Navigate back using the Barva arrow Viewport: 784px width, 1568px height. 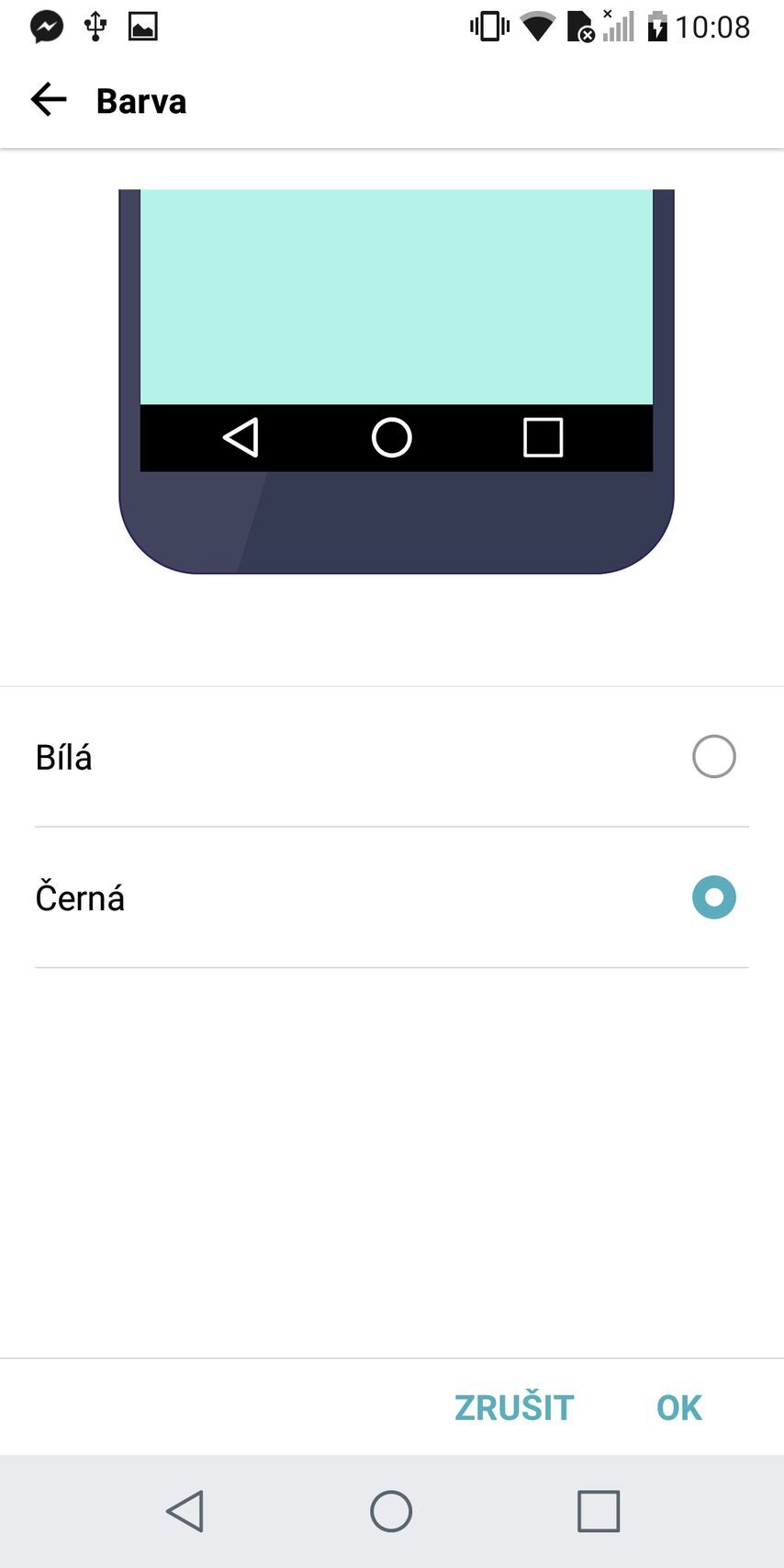tap(48, 99)
